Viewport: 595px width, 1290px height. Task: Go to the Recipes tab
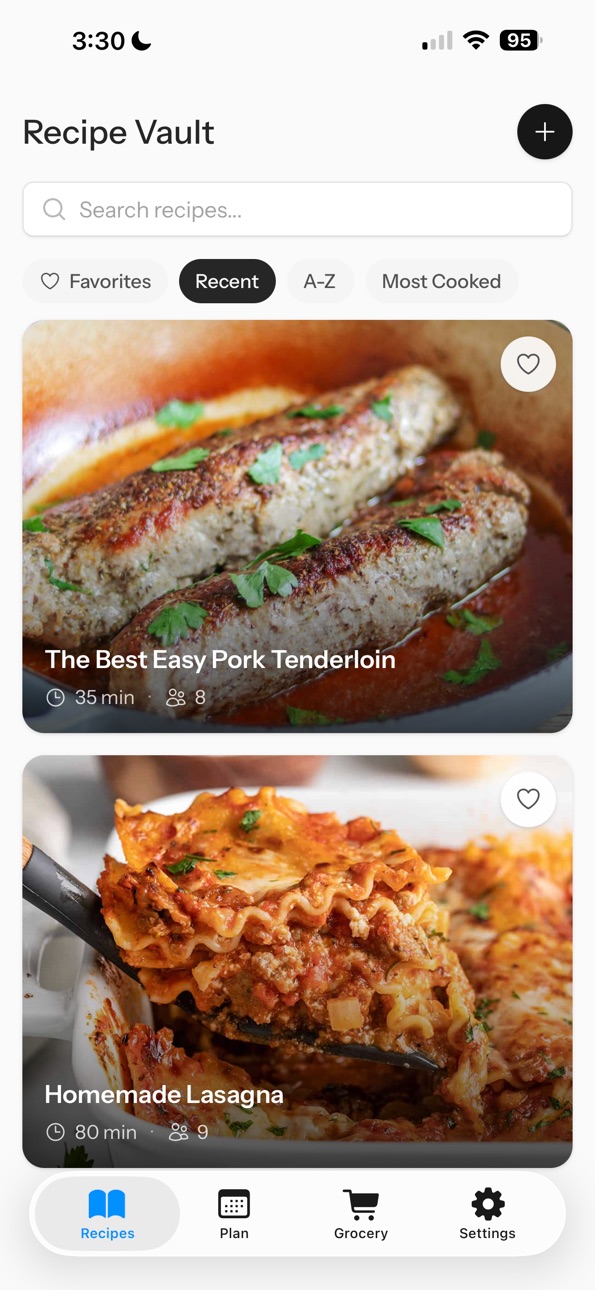(x=107, y=1214)
